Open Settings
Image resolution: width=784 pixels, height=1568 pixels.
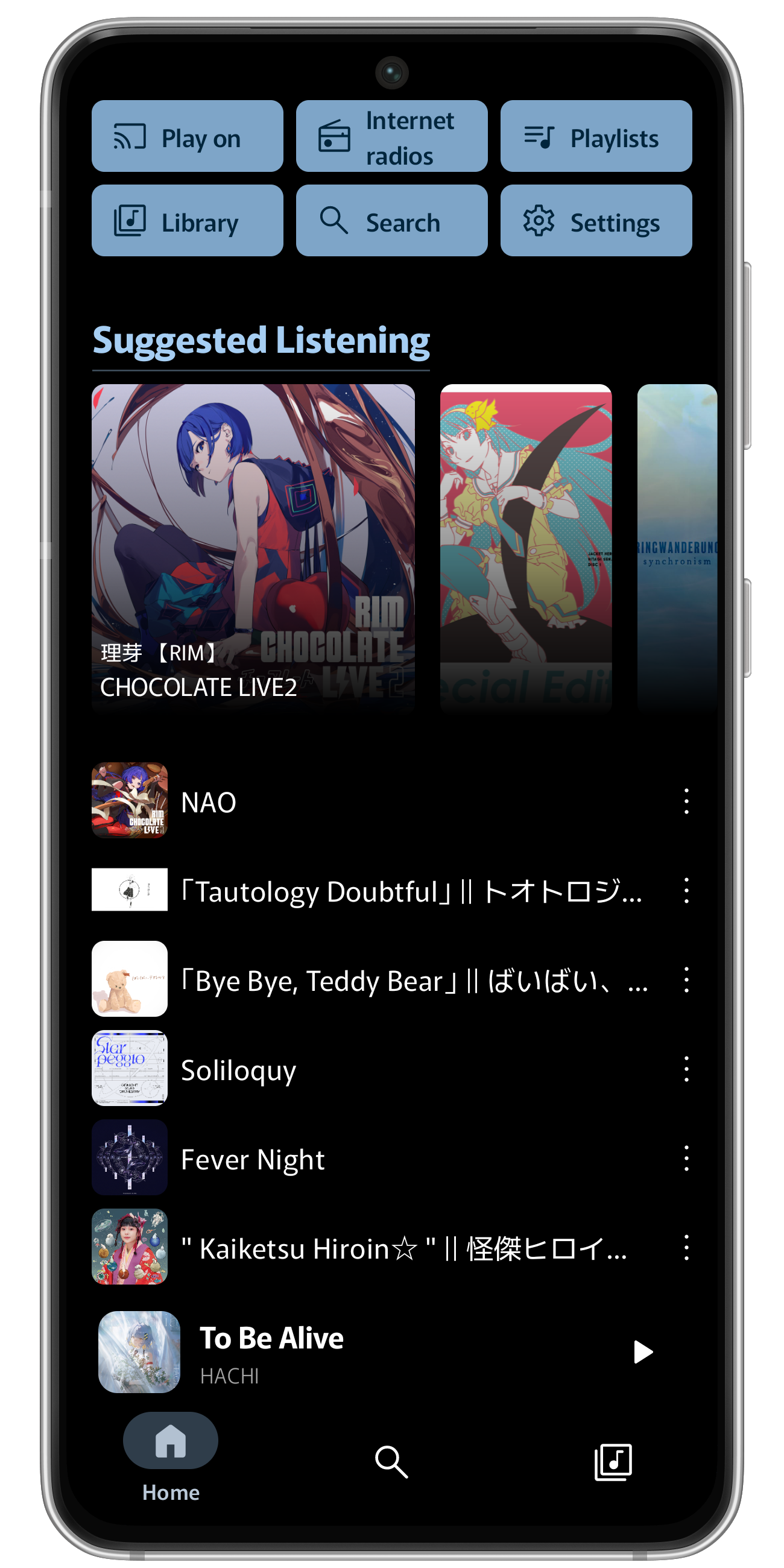pos(595,221)
